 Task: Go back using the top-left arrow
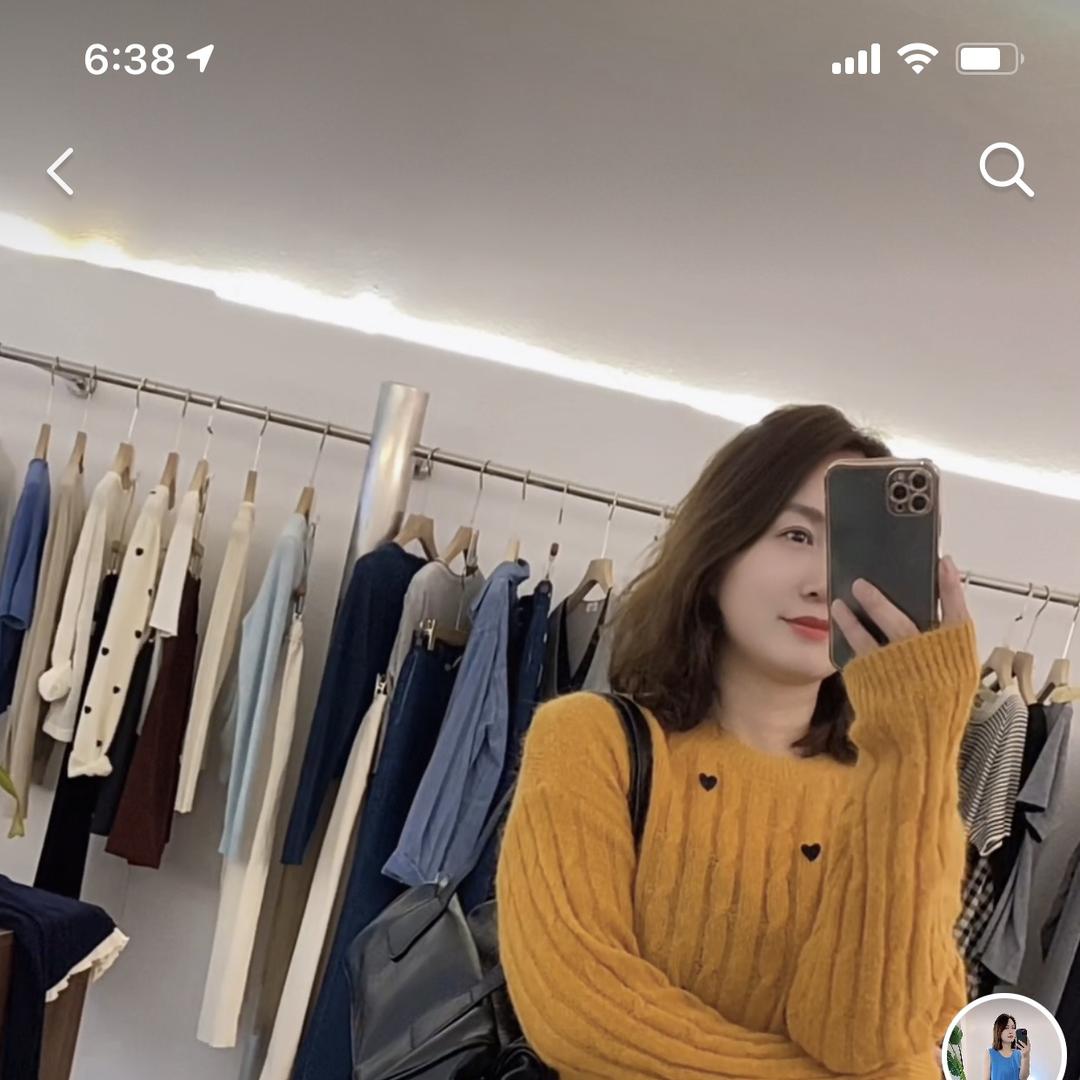pos(61,171)
